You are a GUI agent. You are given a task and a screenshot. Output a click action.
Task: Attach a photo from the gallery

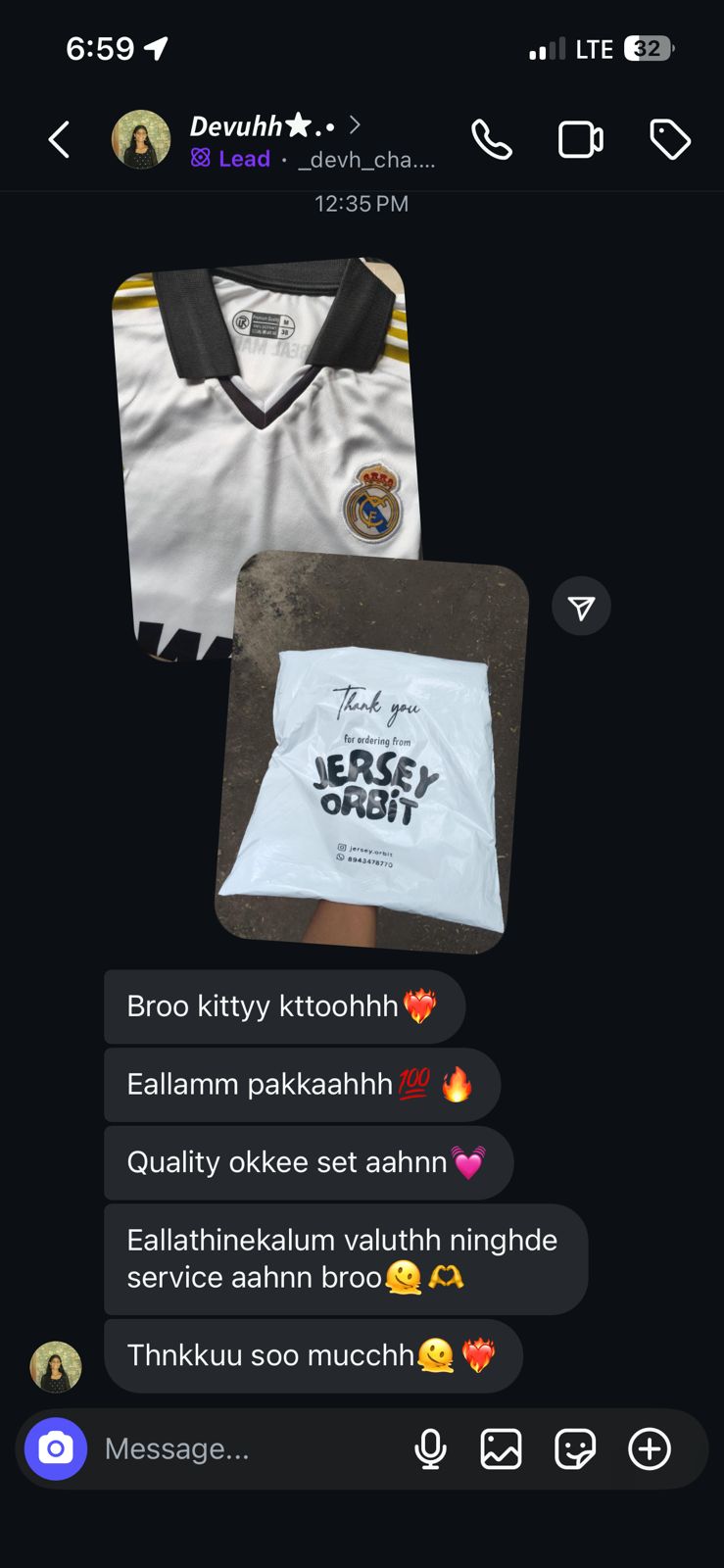[x=501, y=1448]
